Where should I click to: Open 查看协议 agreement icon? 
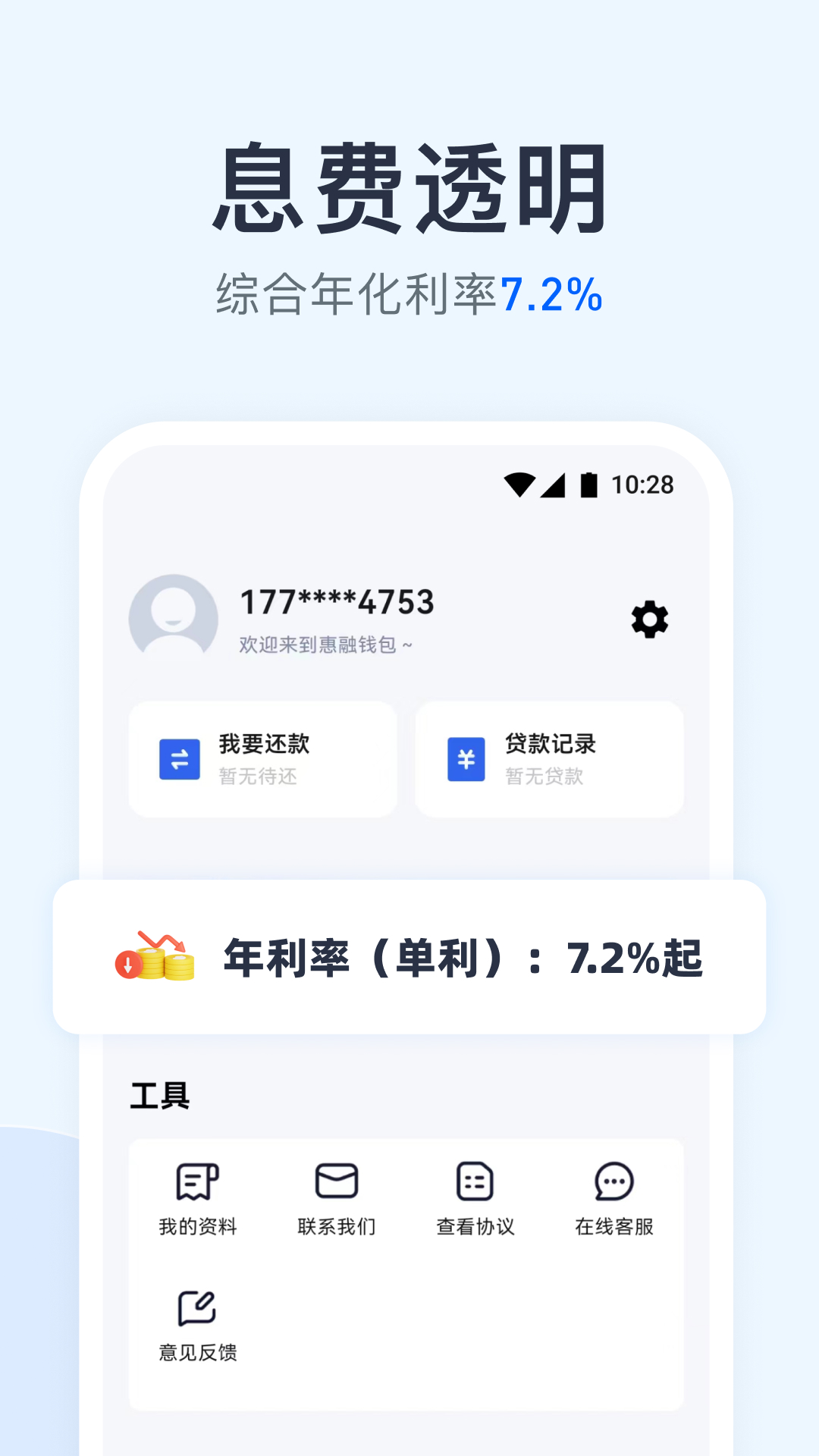point(475,1181)
